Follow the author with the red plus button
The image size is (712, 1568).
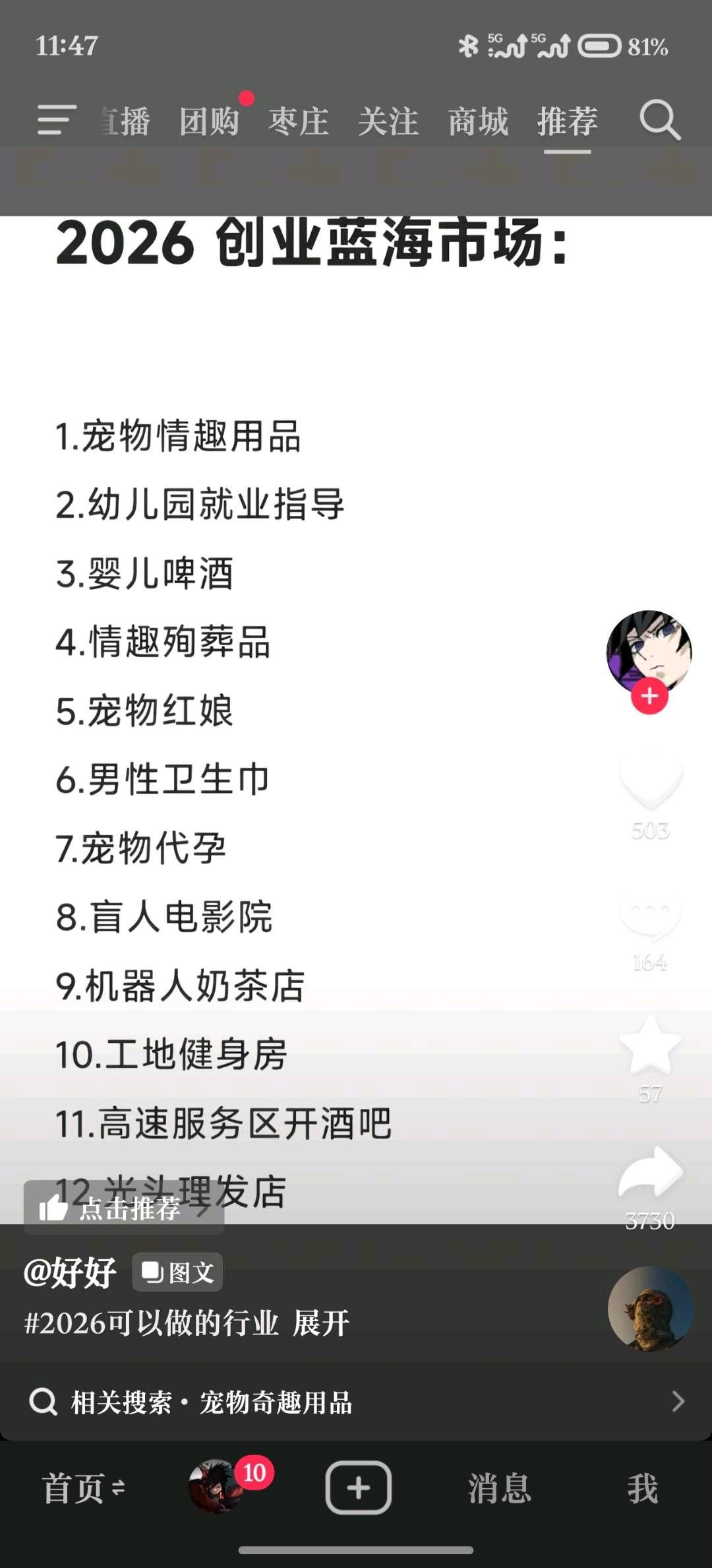pyautogui.click(x=649, y=696)
